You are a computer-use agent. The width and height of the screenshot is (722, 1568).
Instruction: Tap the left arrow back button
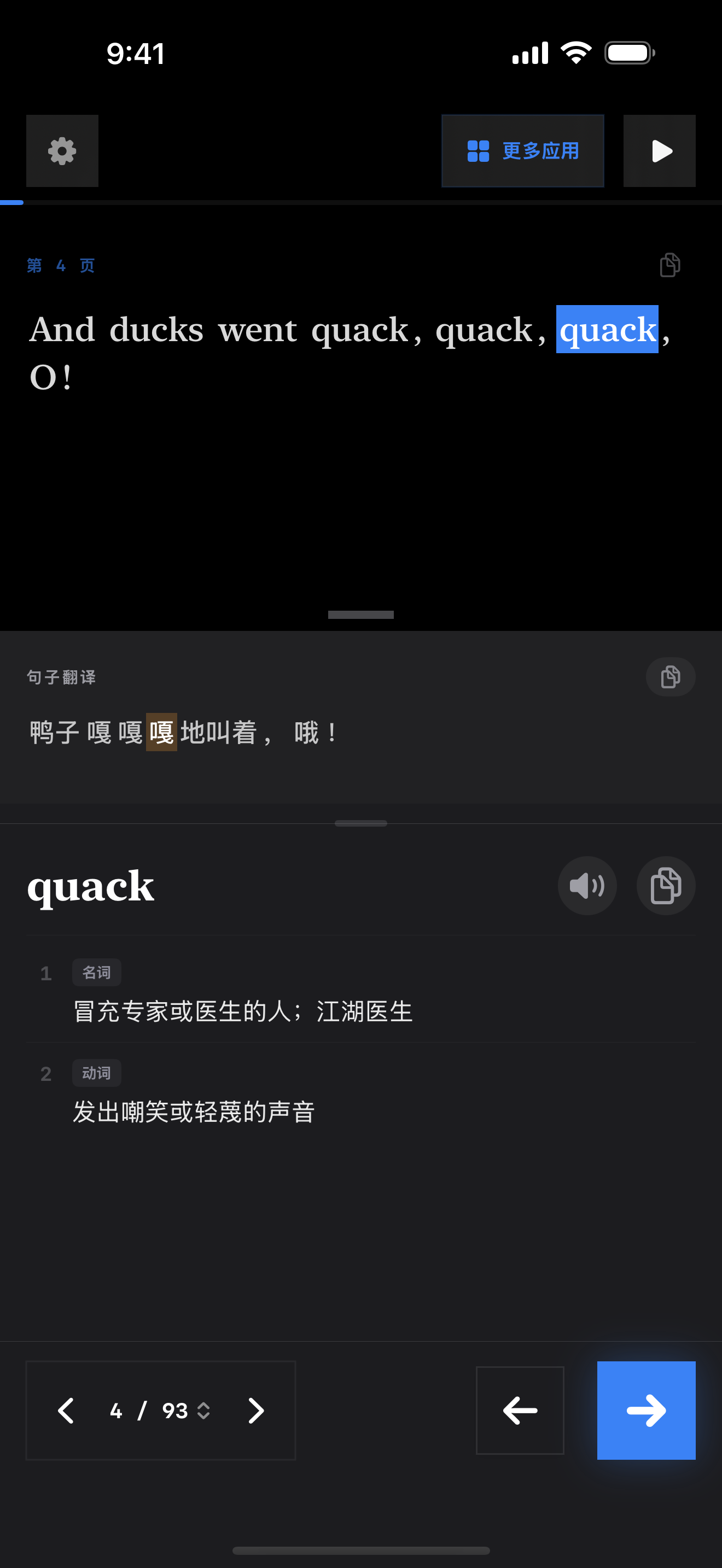pos(519,1411)
